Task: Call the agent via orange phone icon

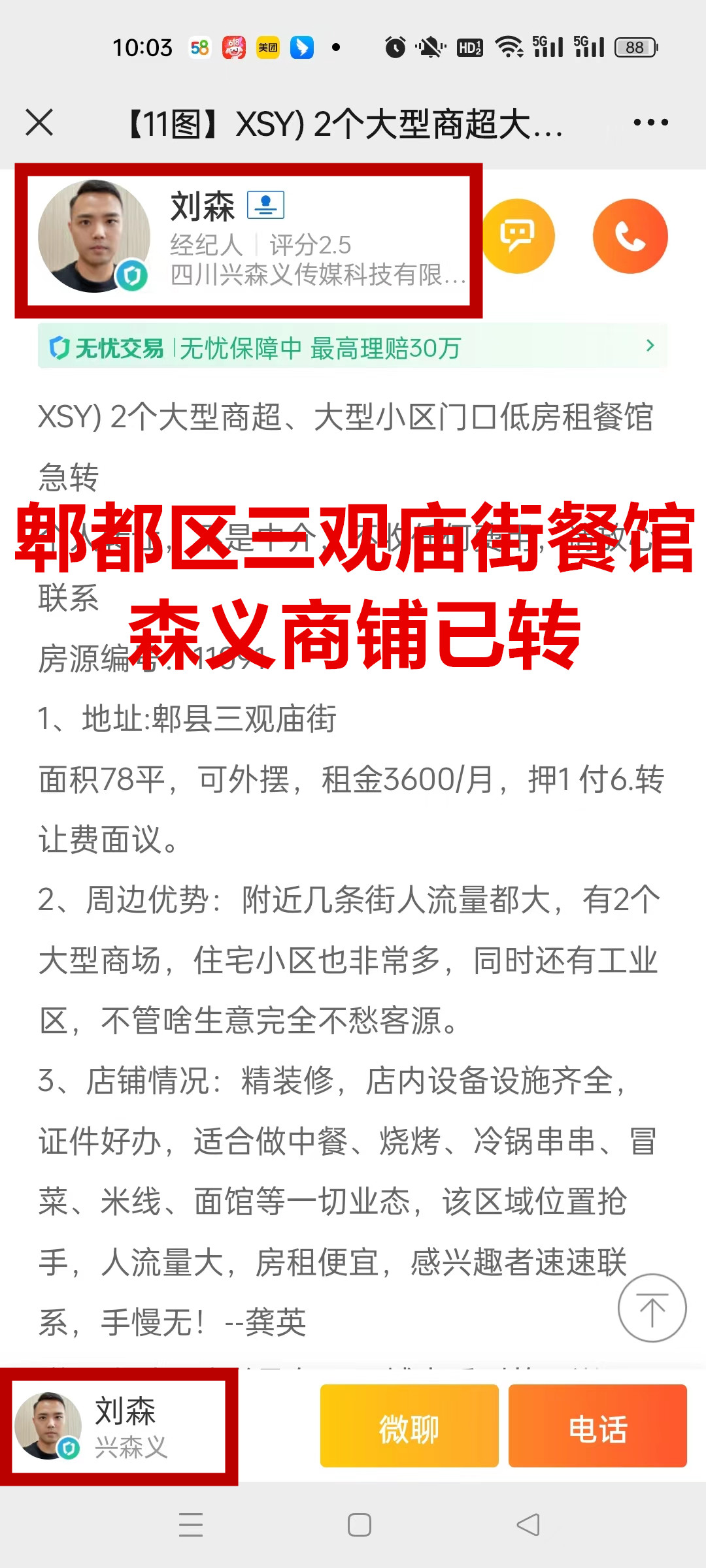Action: click(630, 236)
